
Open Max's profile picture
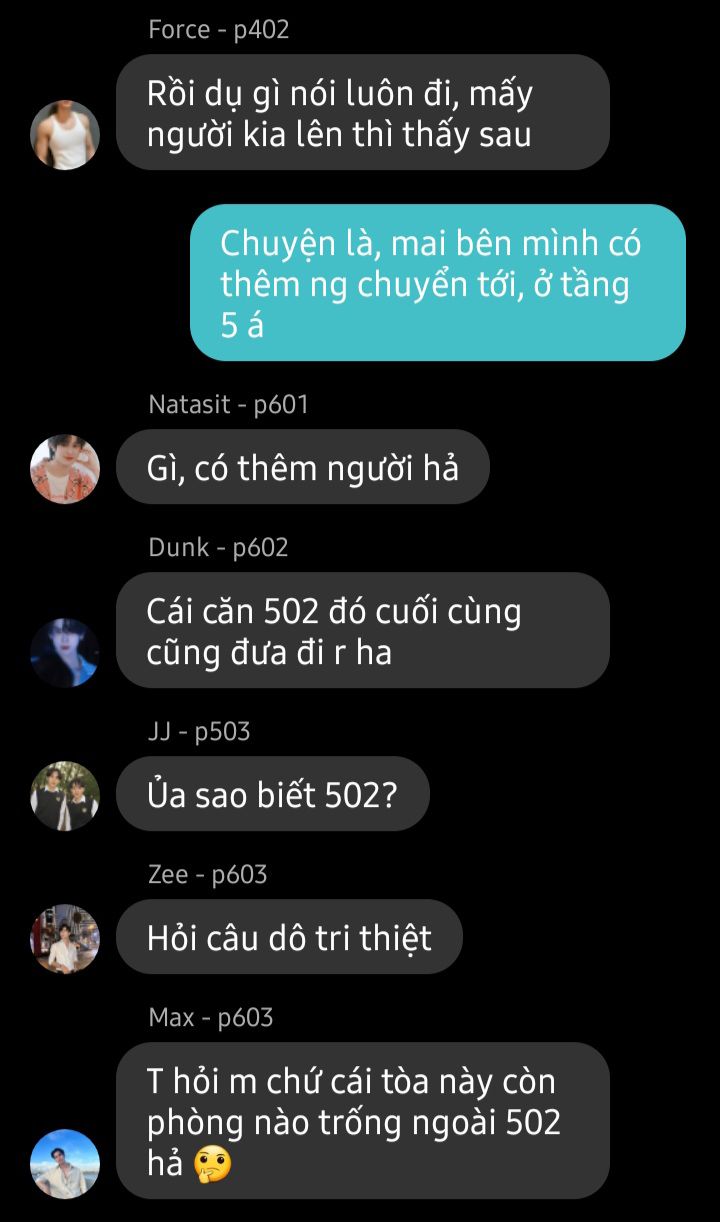click(65, 1163)
